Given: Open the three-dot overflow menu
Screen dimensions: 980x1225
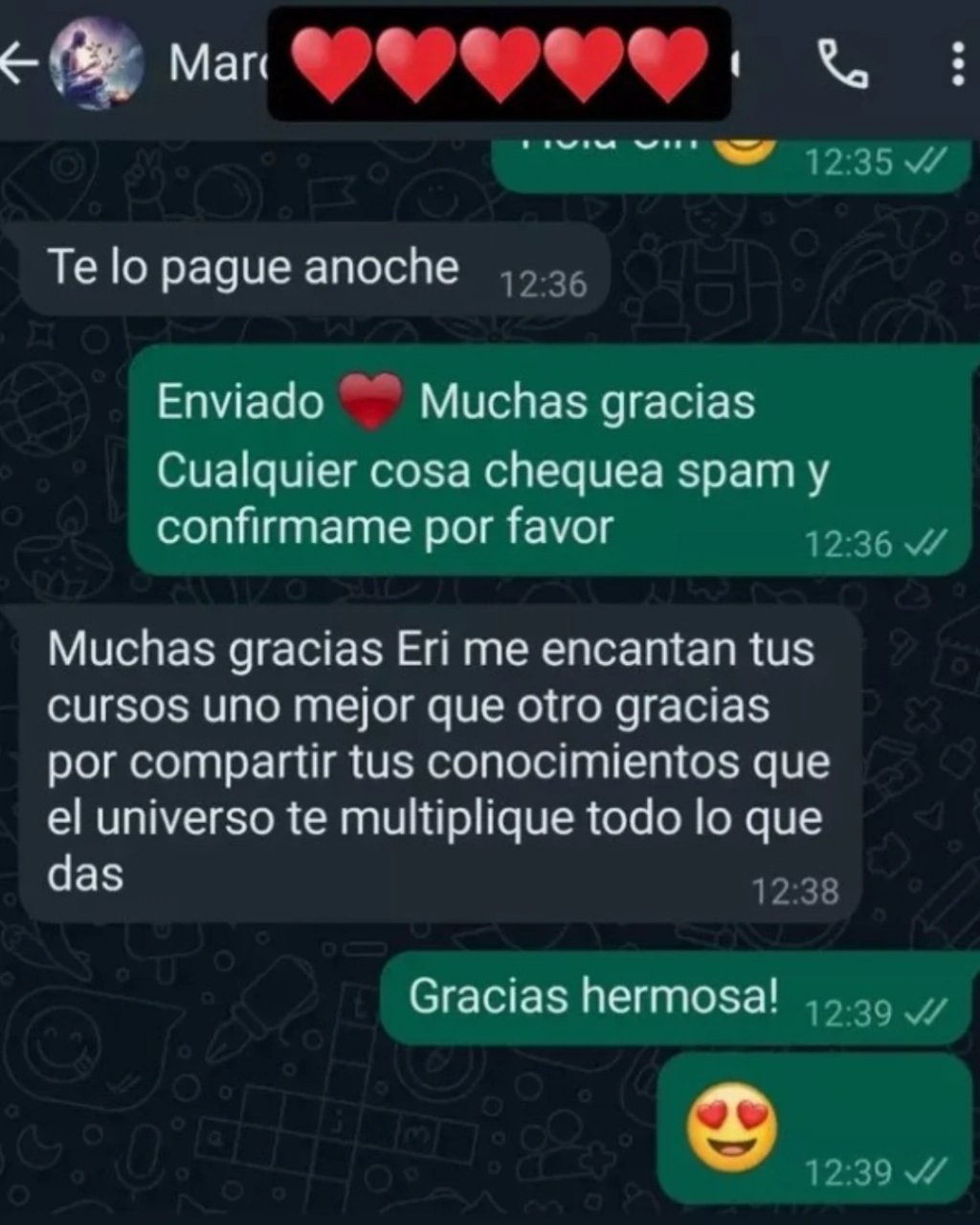Looking at the screenshot, I should pyautogui.click(x=957, y=65).
